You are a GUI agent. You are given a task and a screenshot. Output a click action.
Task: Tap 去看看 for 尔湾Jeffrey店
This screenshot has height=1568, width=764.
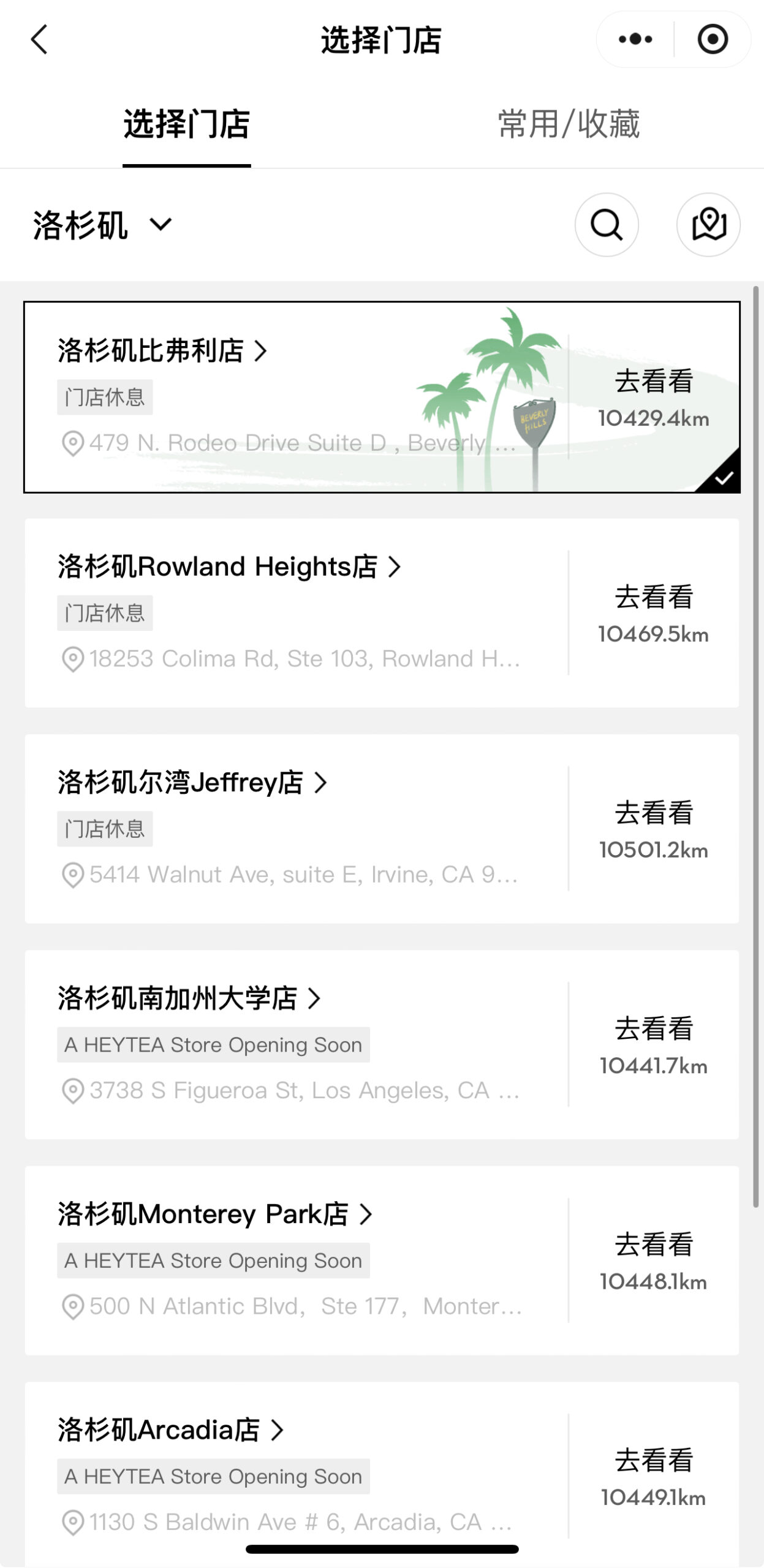pos(654,829)
